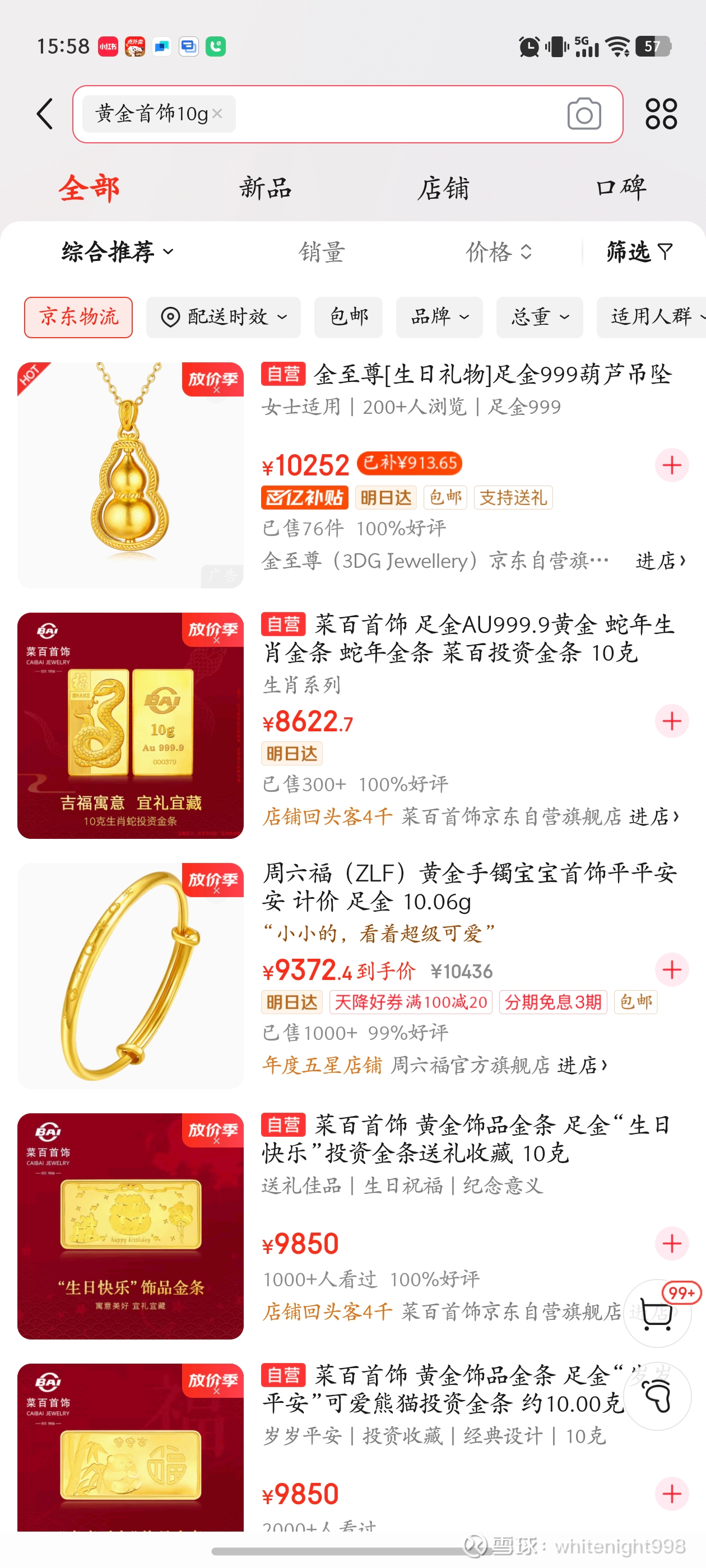Open the camera image search
The height and width of the screenshot is (1568, 706).
tap(584, 113)
